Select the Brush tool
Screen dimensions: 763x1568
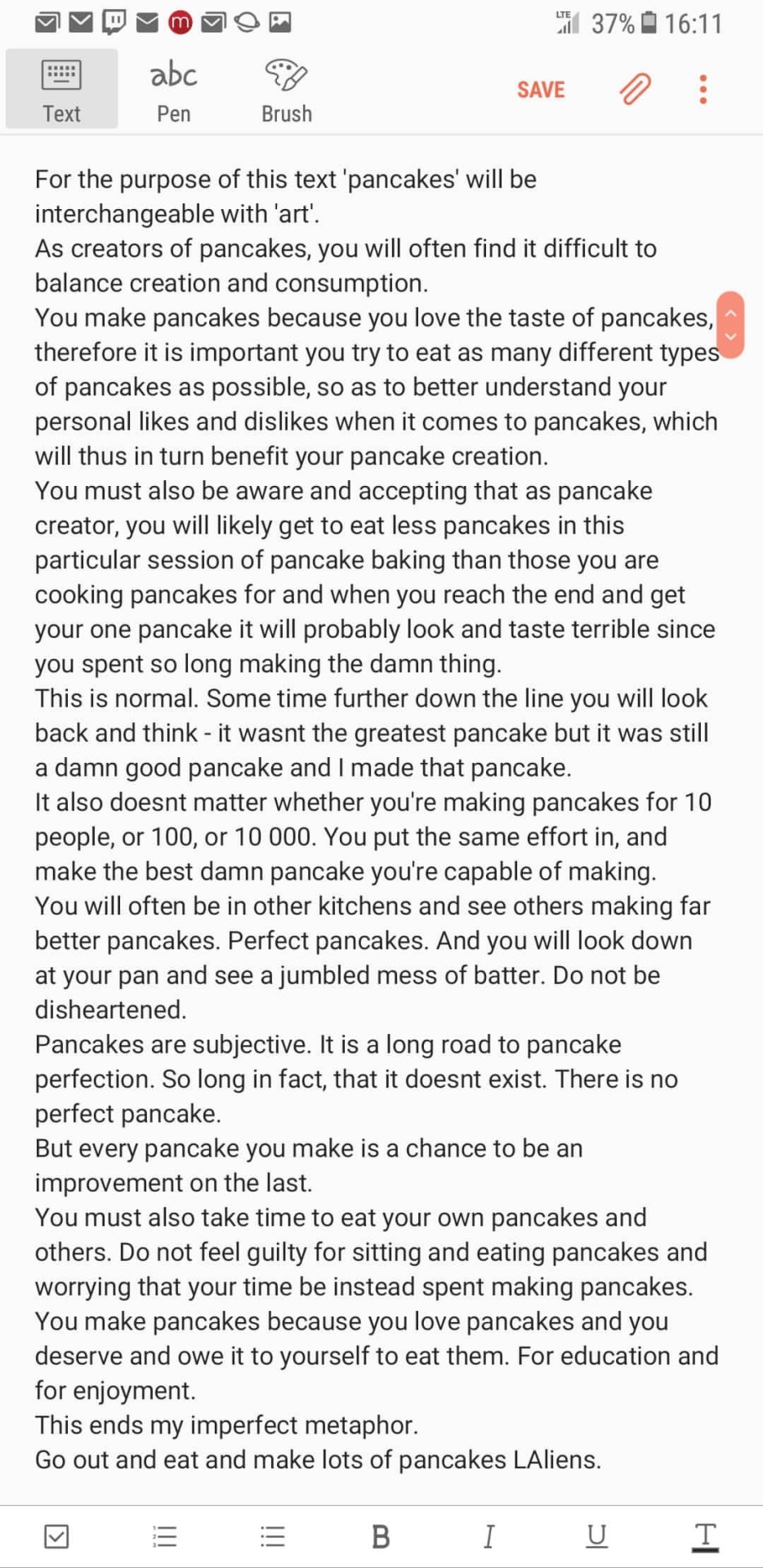click(286, 89)
